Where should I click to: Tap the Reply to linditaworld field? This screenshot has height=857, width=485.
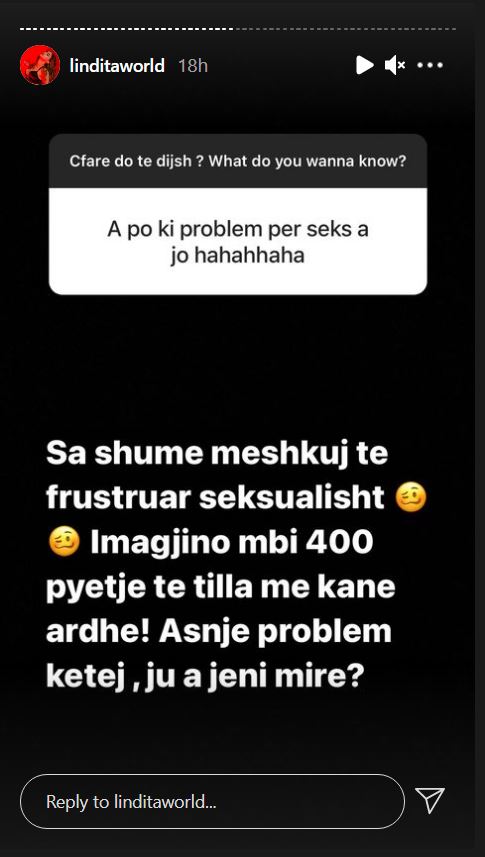(212, 802)
